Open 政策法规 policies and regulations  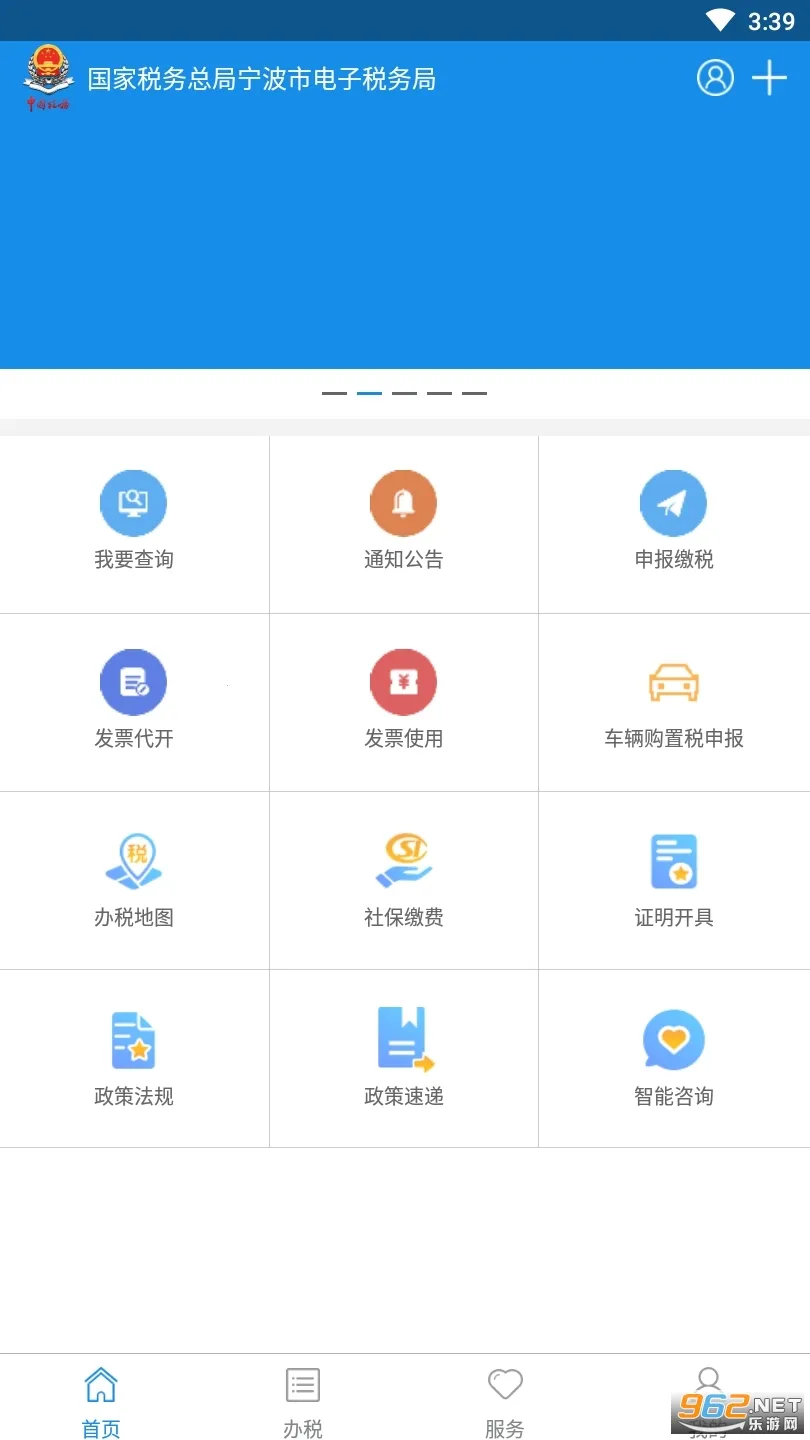(x=134, y=1058)
